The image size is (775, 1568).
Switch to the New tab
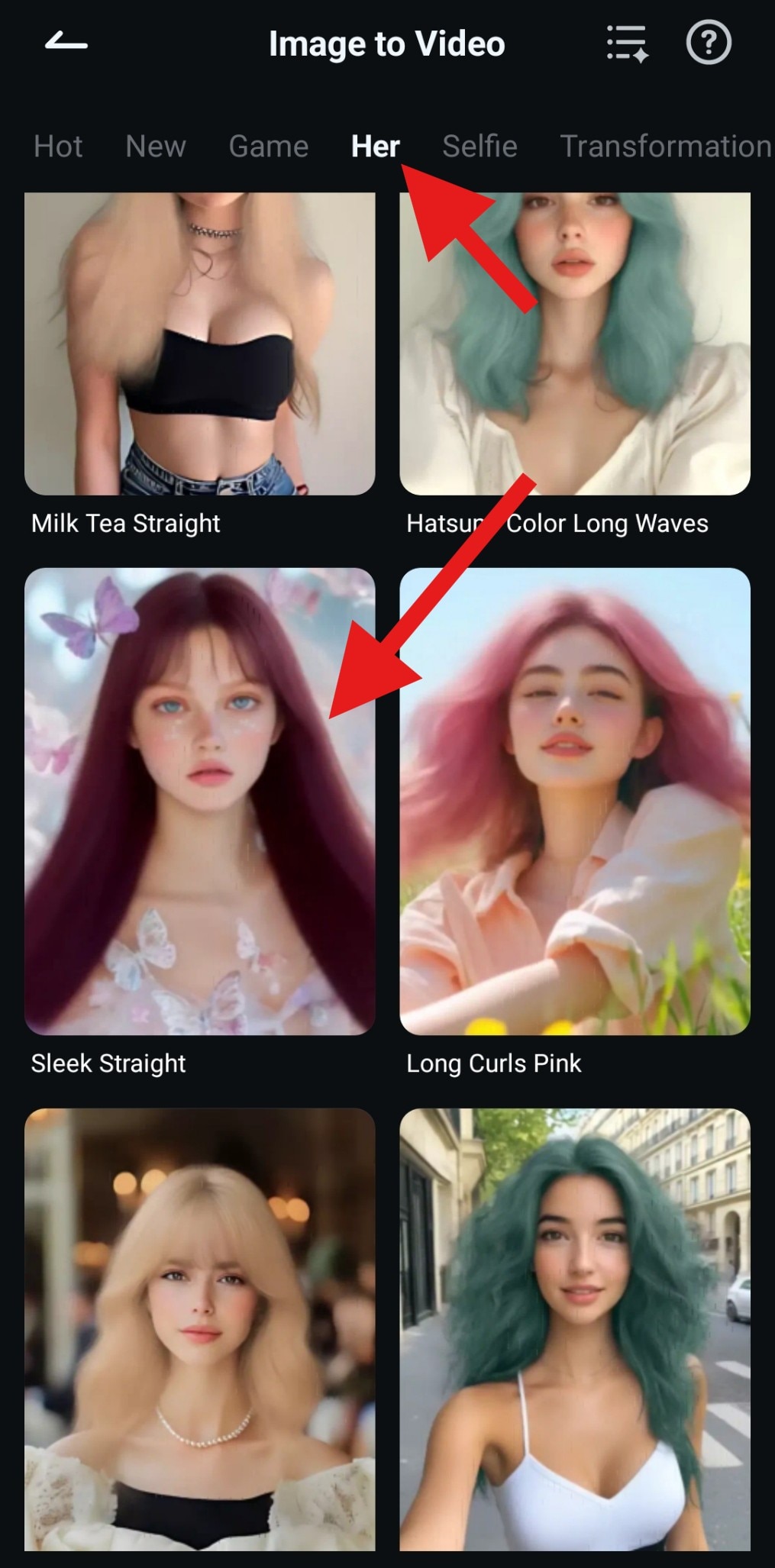[x=156, y=146]
